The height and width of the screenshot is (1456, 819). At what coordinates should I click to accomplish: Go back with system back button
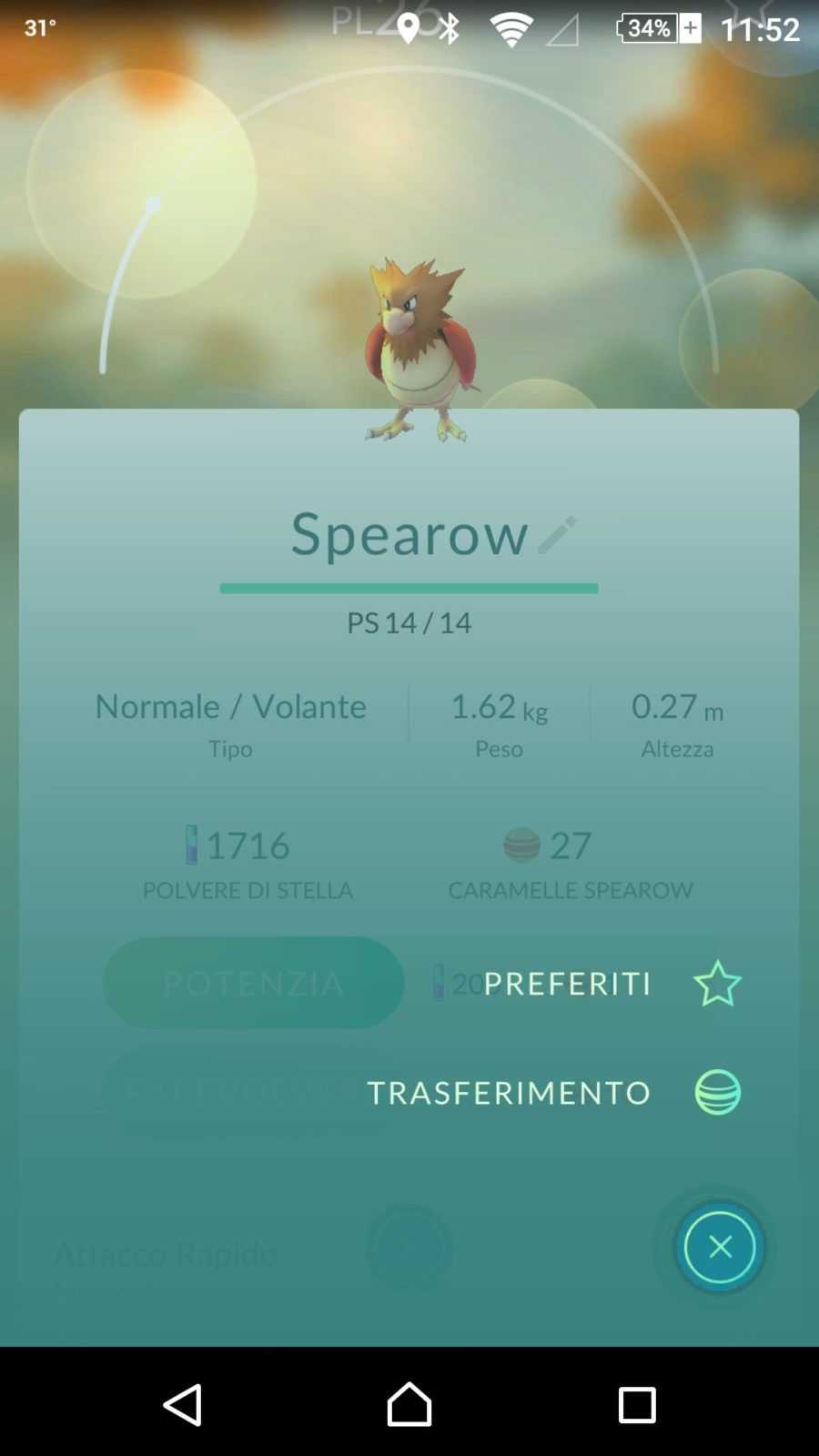182,1404
